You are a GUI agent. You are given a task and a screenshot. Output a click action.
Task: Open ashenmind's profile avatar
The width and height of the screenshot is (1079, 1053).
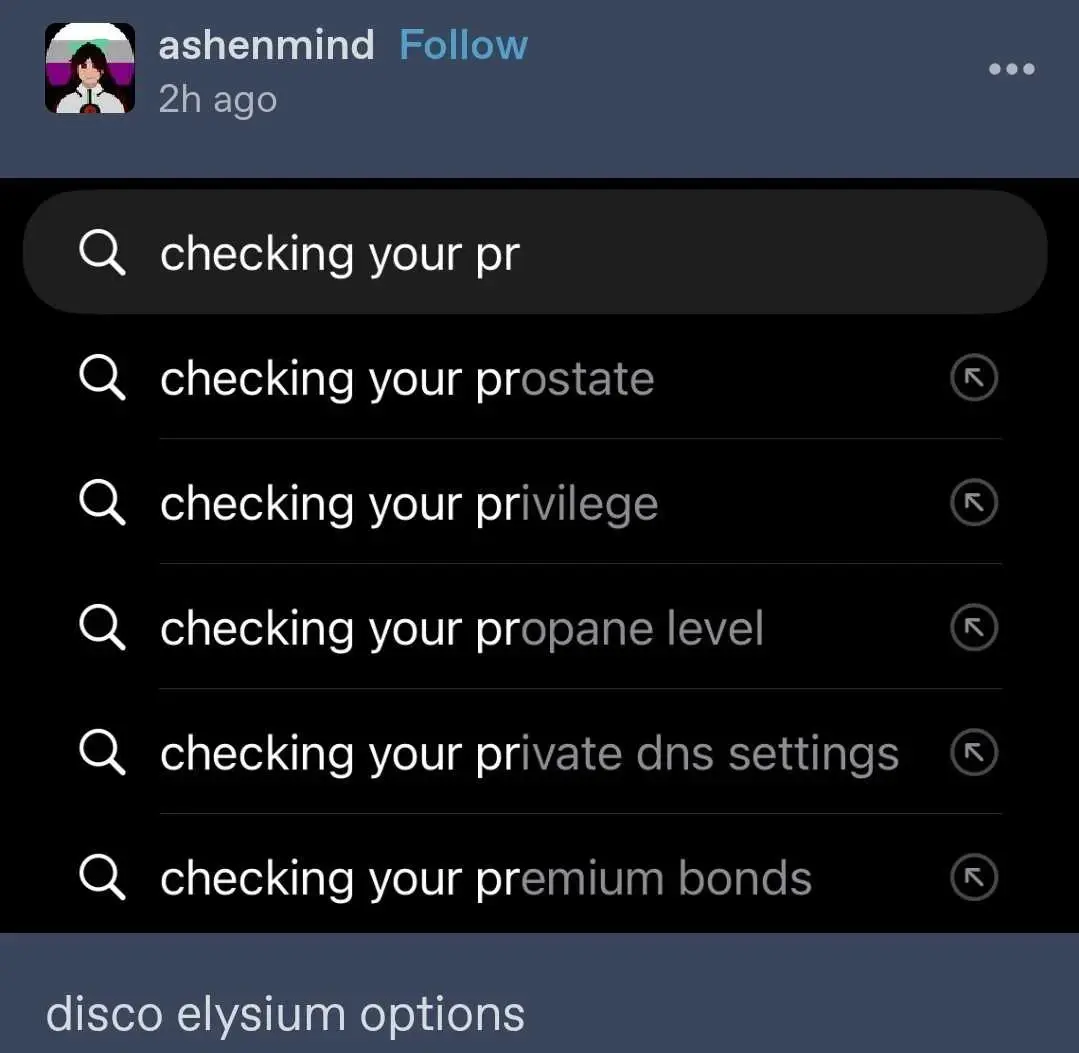90,68
